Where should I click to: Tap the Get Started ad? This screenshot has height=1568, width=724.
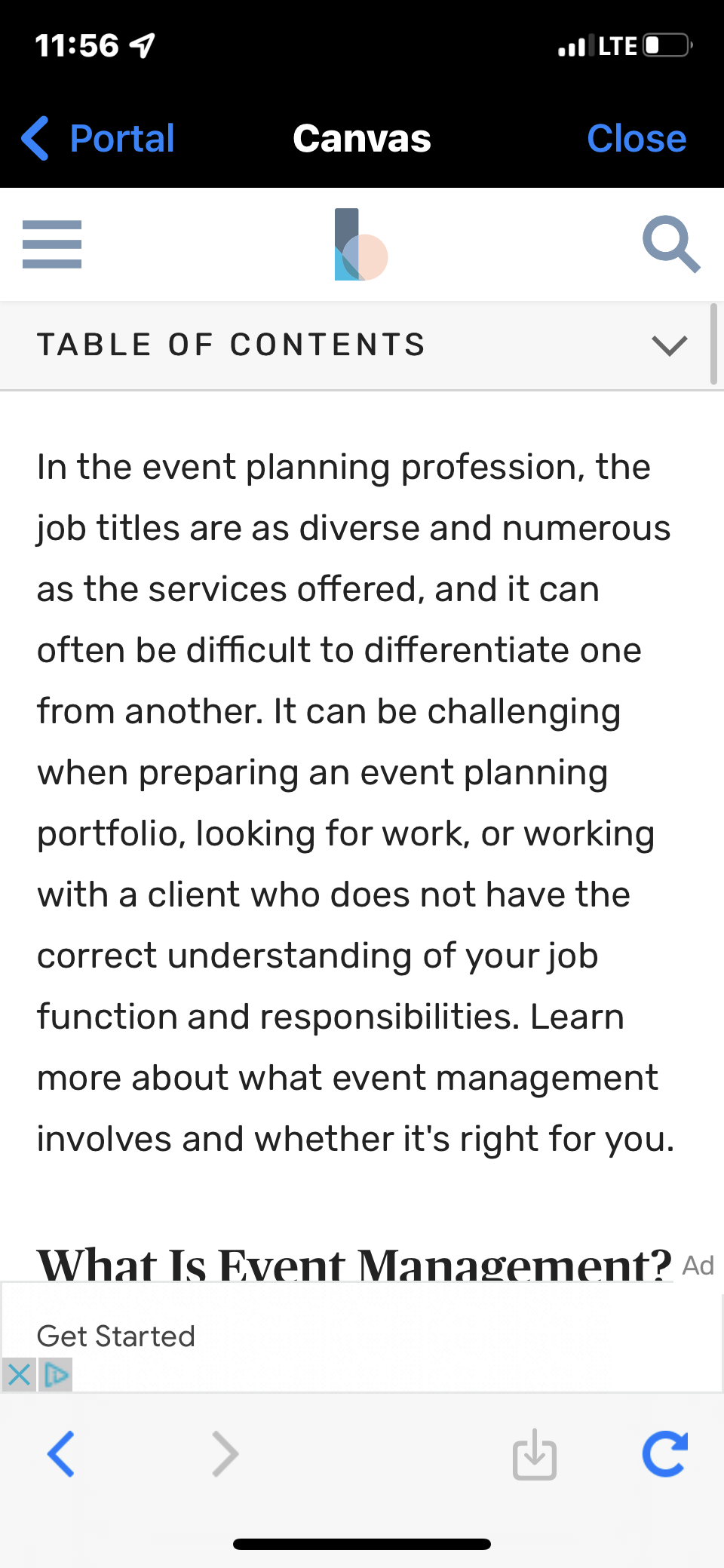116,1336
